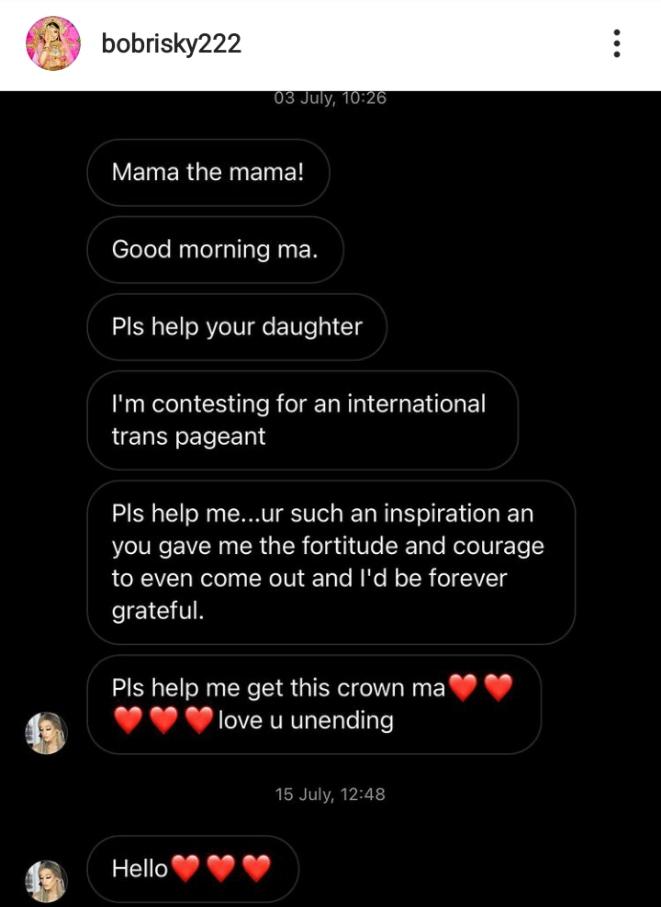The width and height of the screenshot is (661, 907).
Task: Open the posted chat screenshot image
Action: click(x=330, y=500)
